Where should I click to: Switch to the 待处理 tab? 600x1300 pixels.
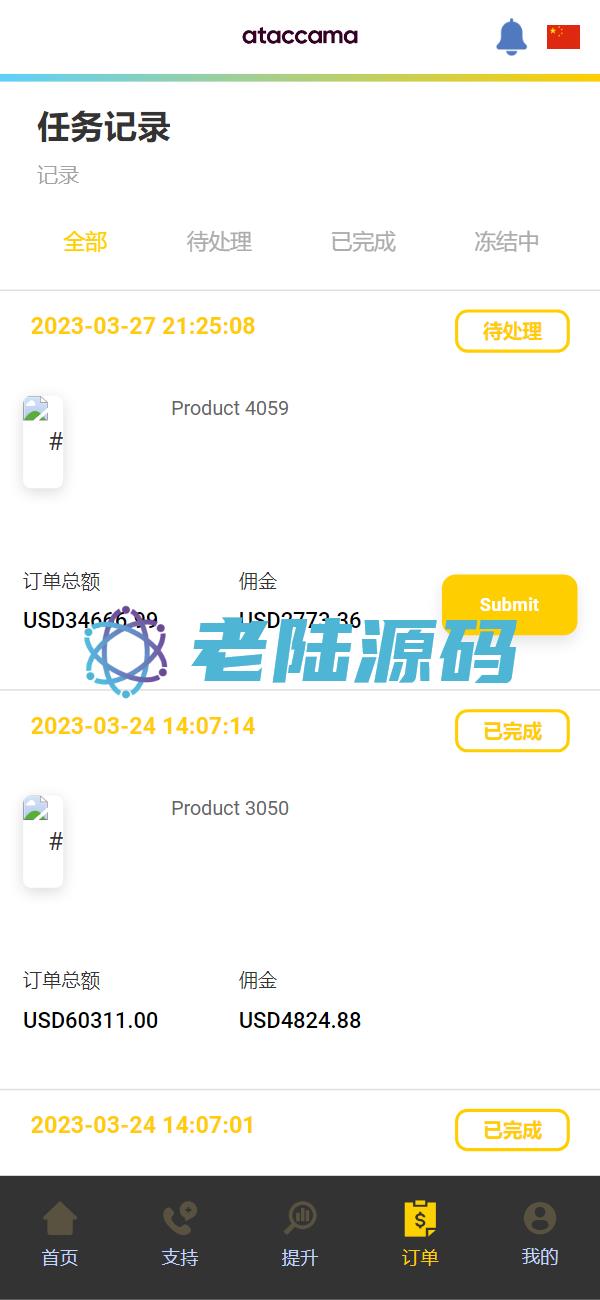tap(219, 242)
